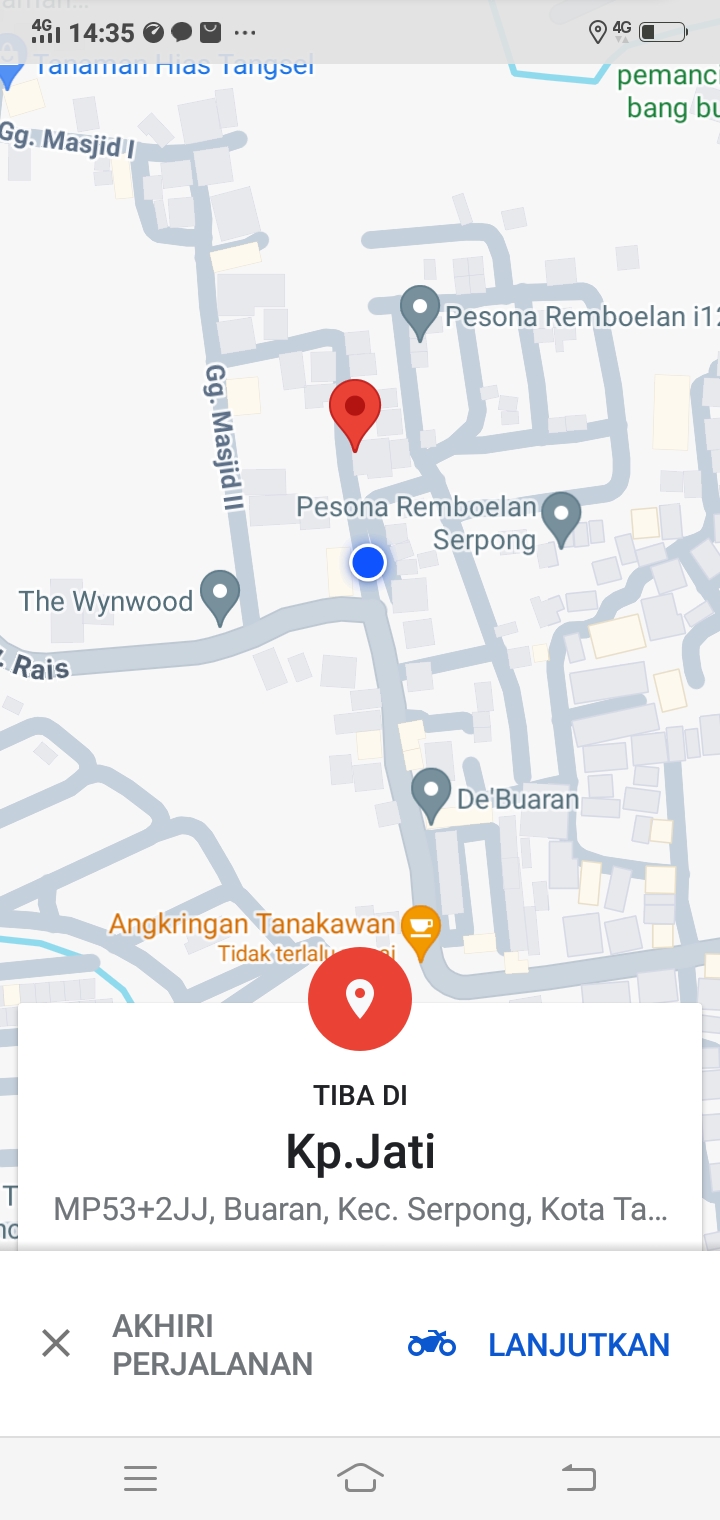Go to the system home screen
Image resolution: width=720 pixels, height=1520 pixels.
pos(360,1477)
